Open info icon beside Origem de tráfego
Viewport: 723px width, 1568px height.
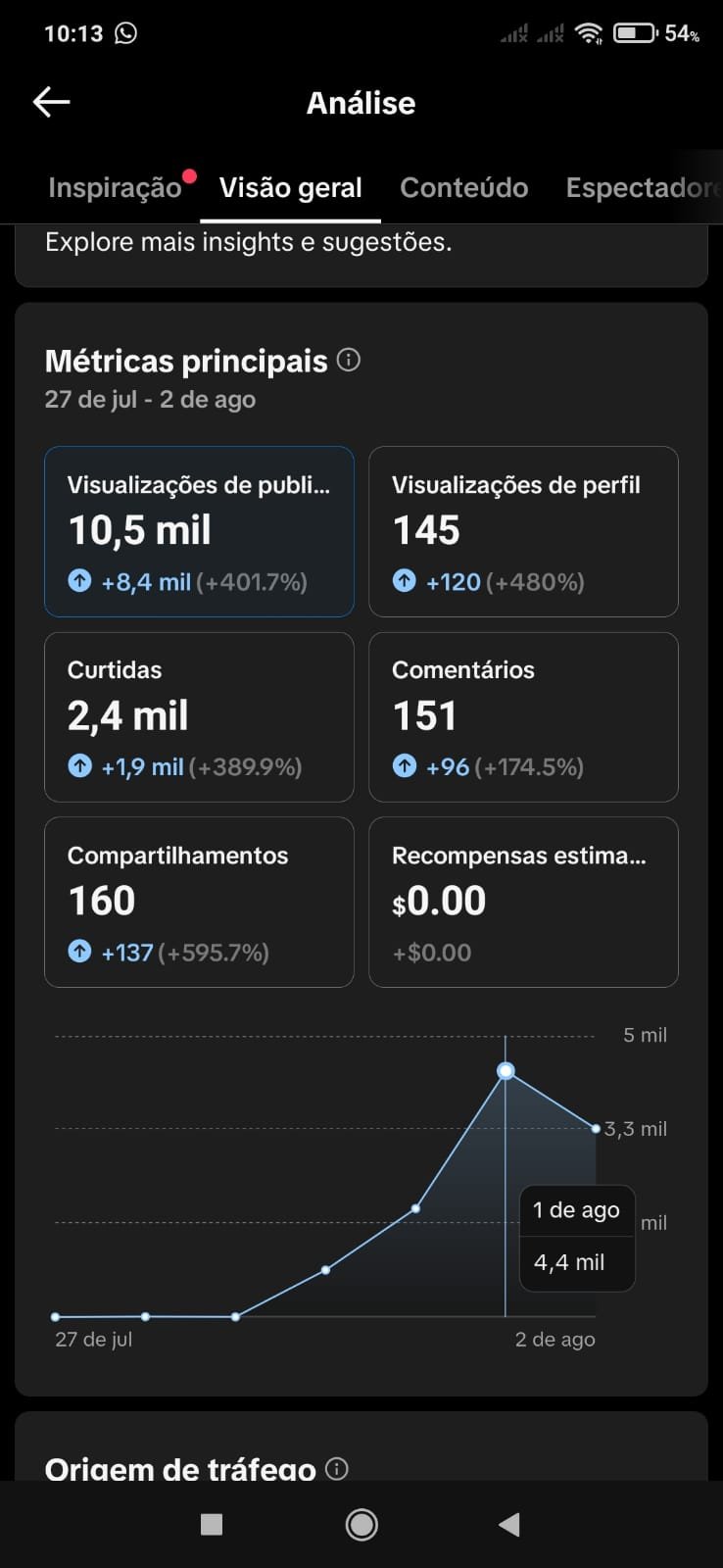point(337,1468)
